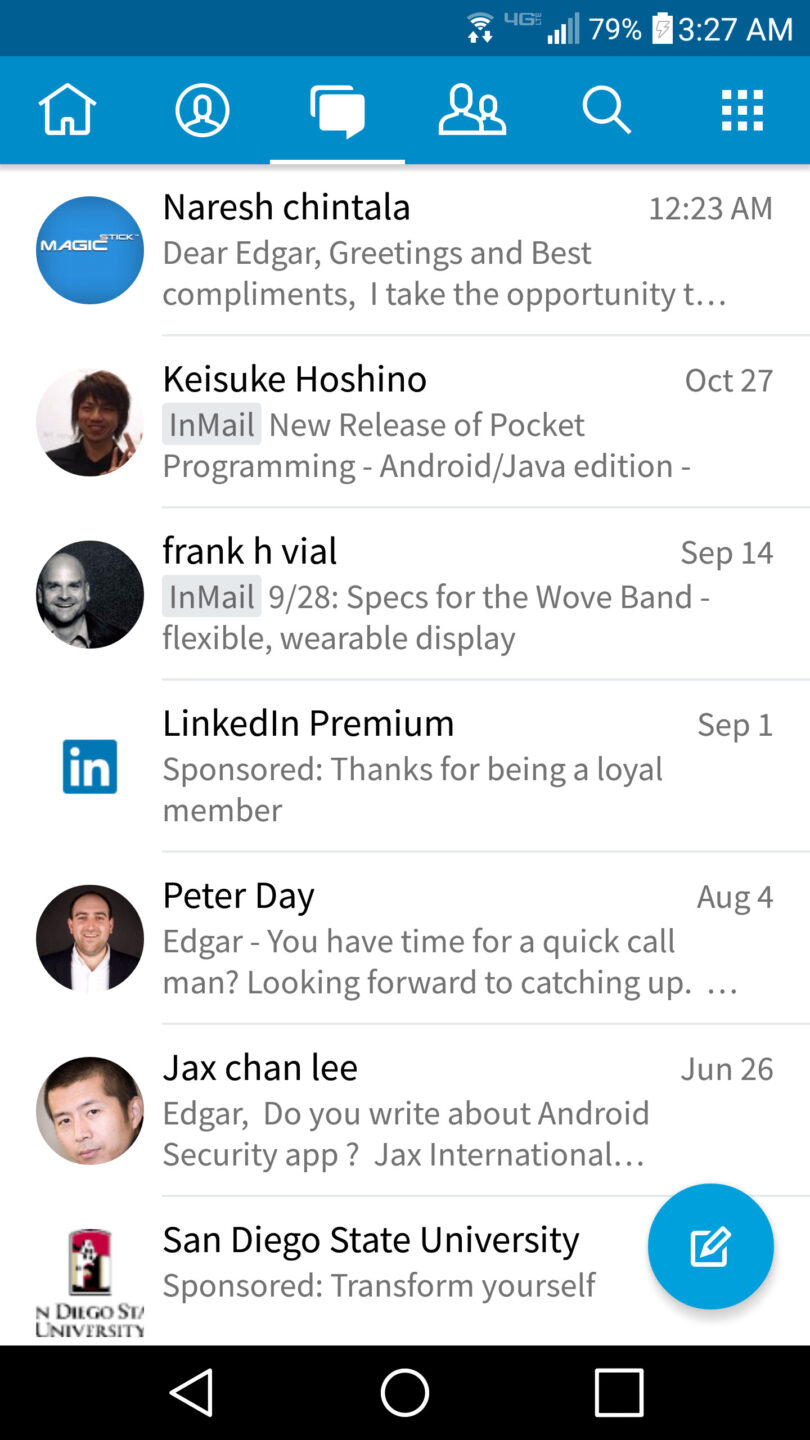Open the conversation from Naresh chintala
The width and height of the screenshot is (810, 1440).
(450, 249)
